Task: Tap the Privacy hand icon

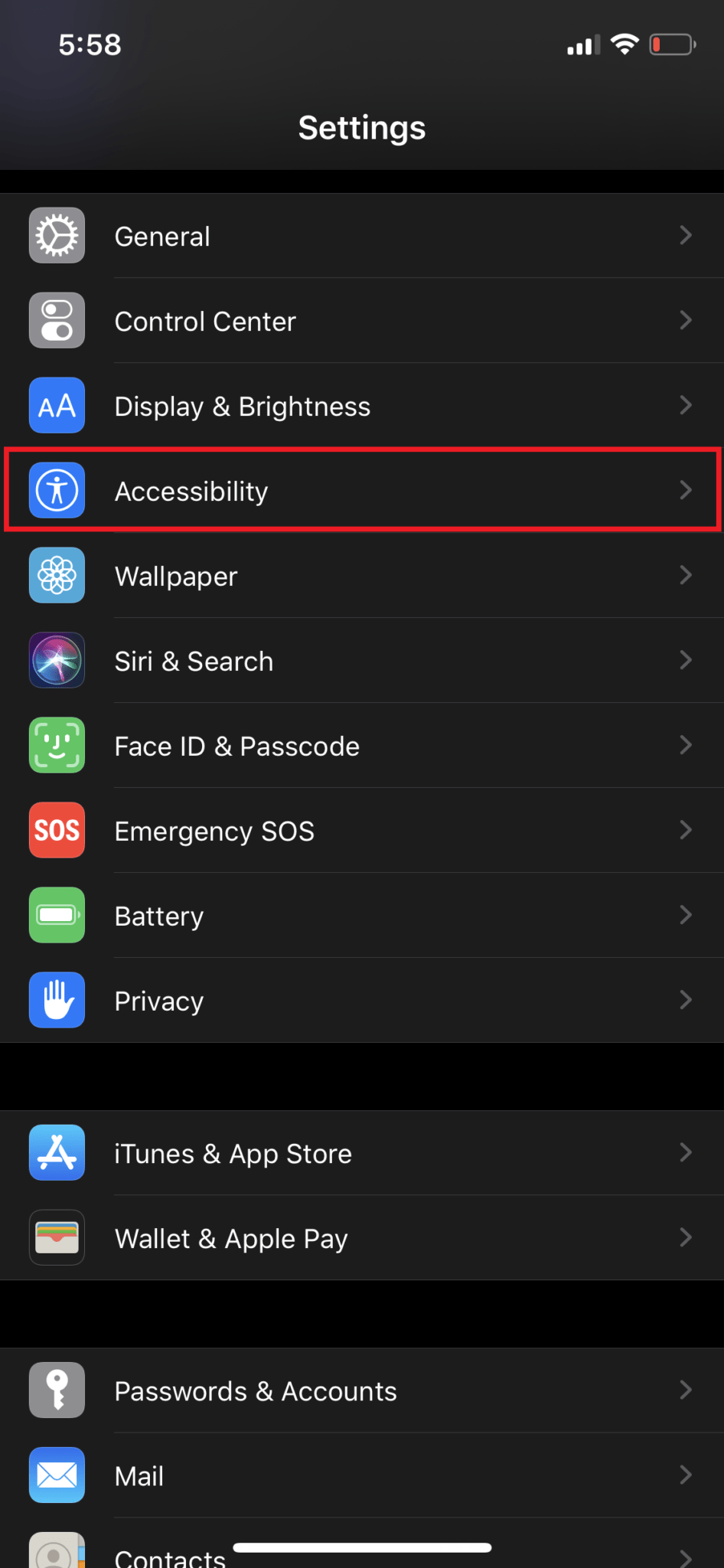Action: click(57, 1000)
